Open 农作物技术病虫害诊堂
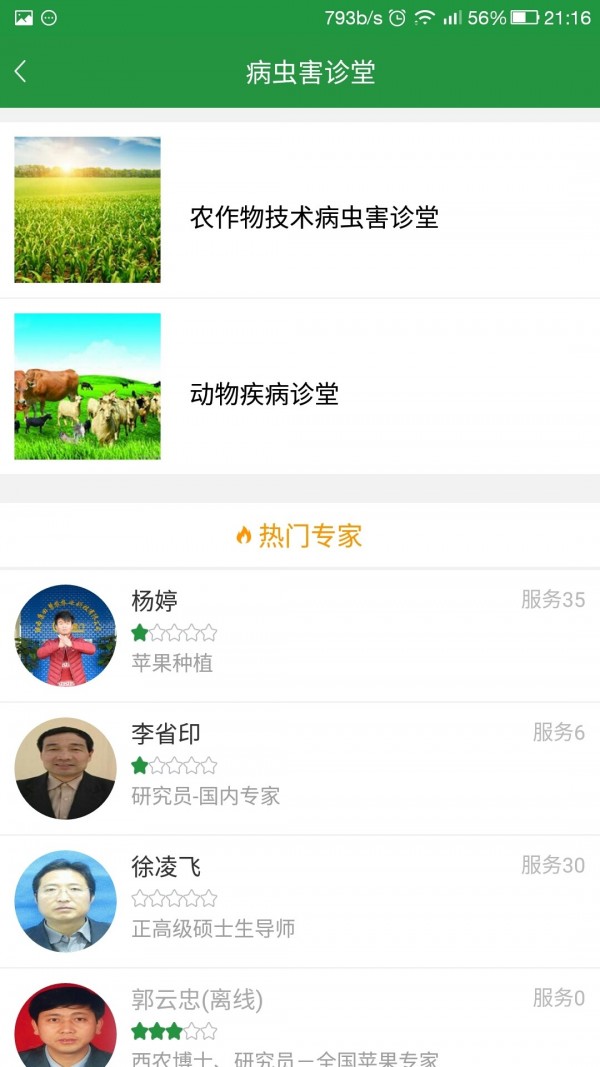The image size is (600, 1067). [300, 210]
